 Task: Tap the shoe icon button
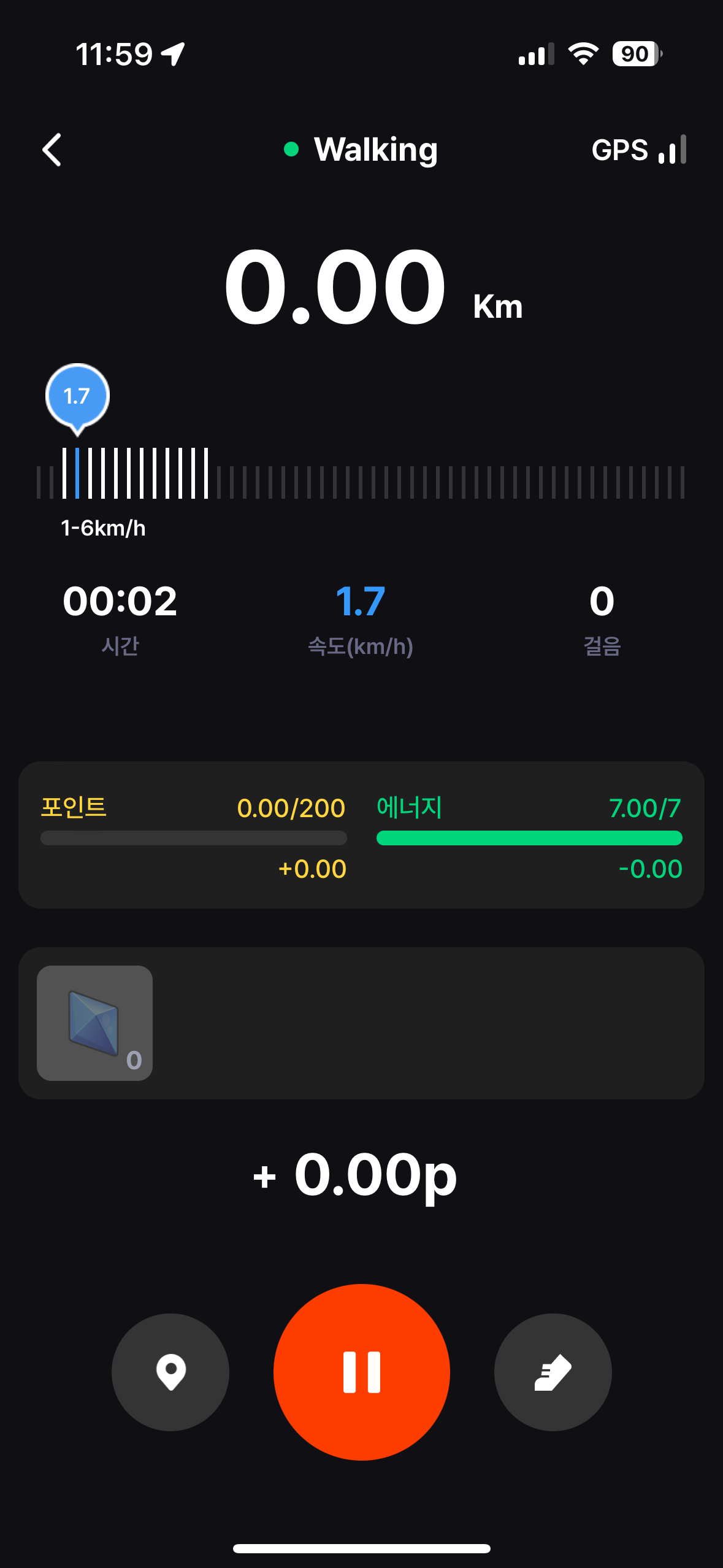(x=553, y=1372)
